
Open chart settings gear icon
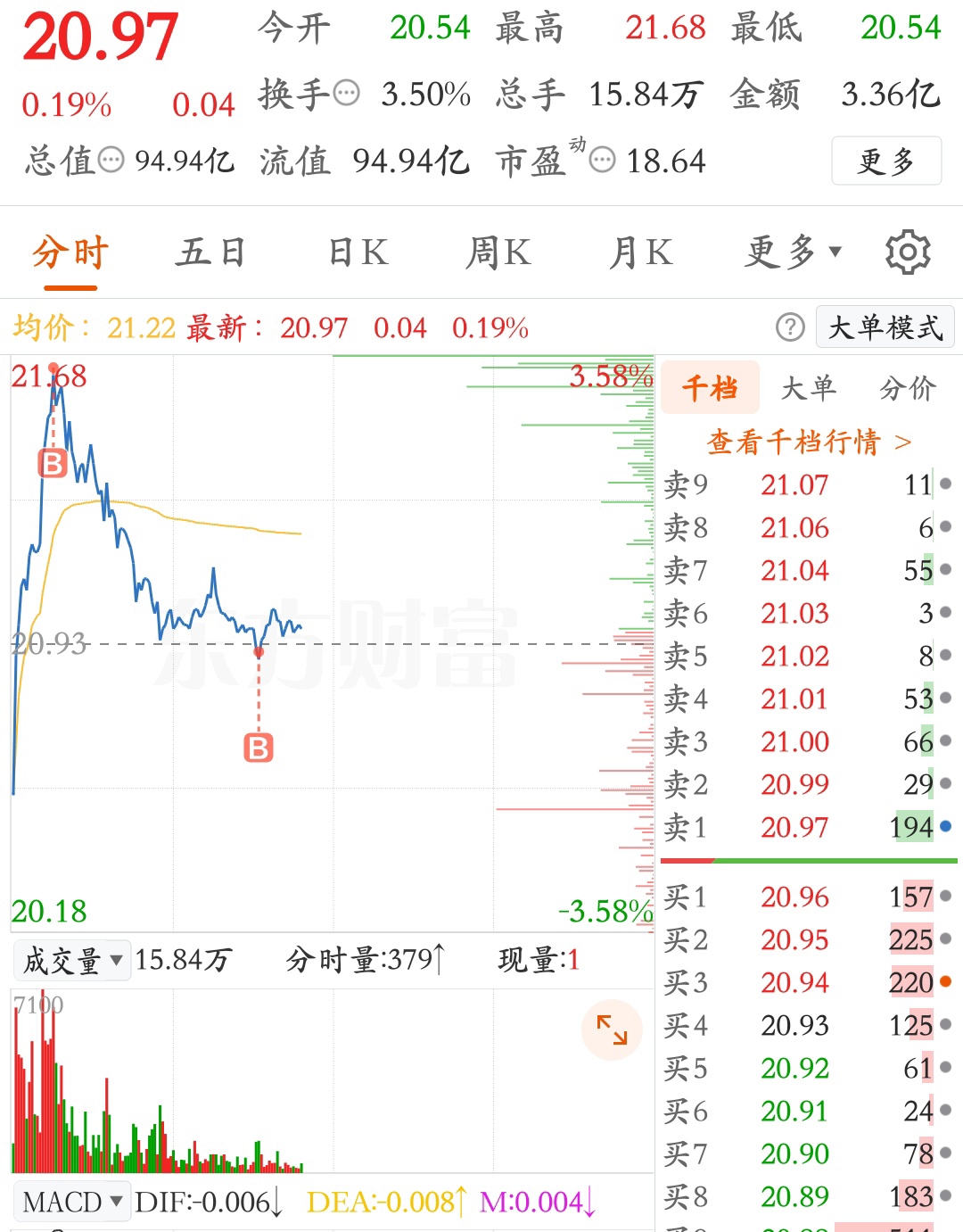908,252
